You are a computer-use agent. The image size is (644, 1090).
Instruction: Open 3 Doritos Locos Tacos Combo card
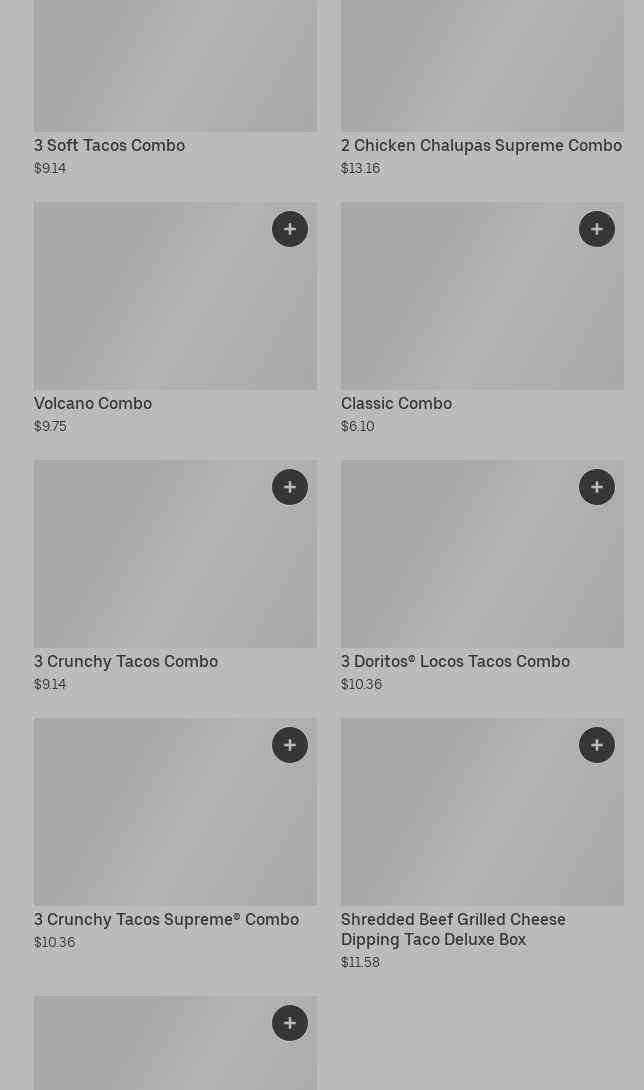pos(455,662)
